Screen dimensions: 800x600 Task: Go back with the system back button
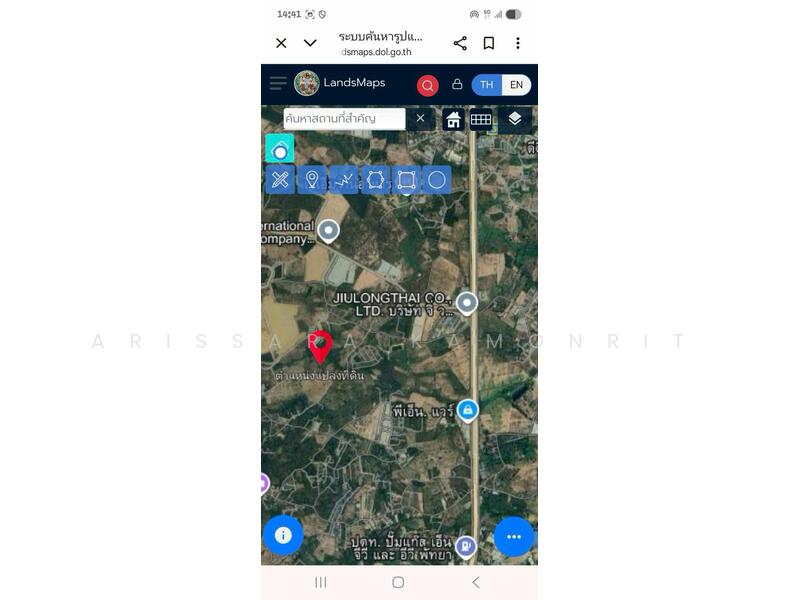[476, 582]
